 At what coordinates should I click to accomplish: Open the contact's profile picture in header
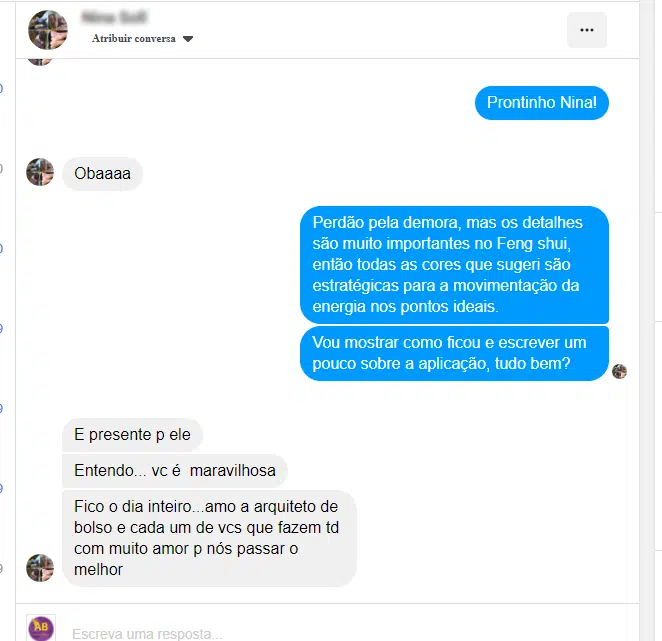pyautogui.click(x=48, y=30)
